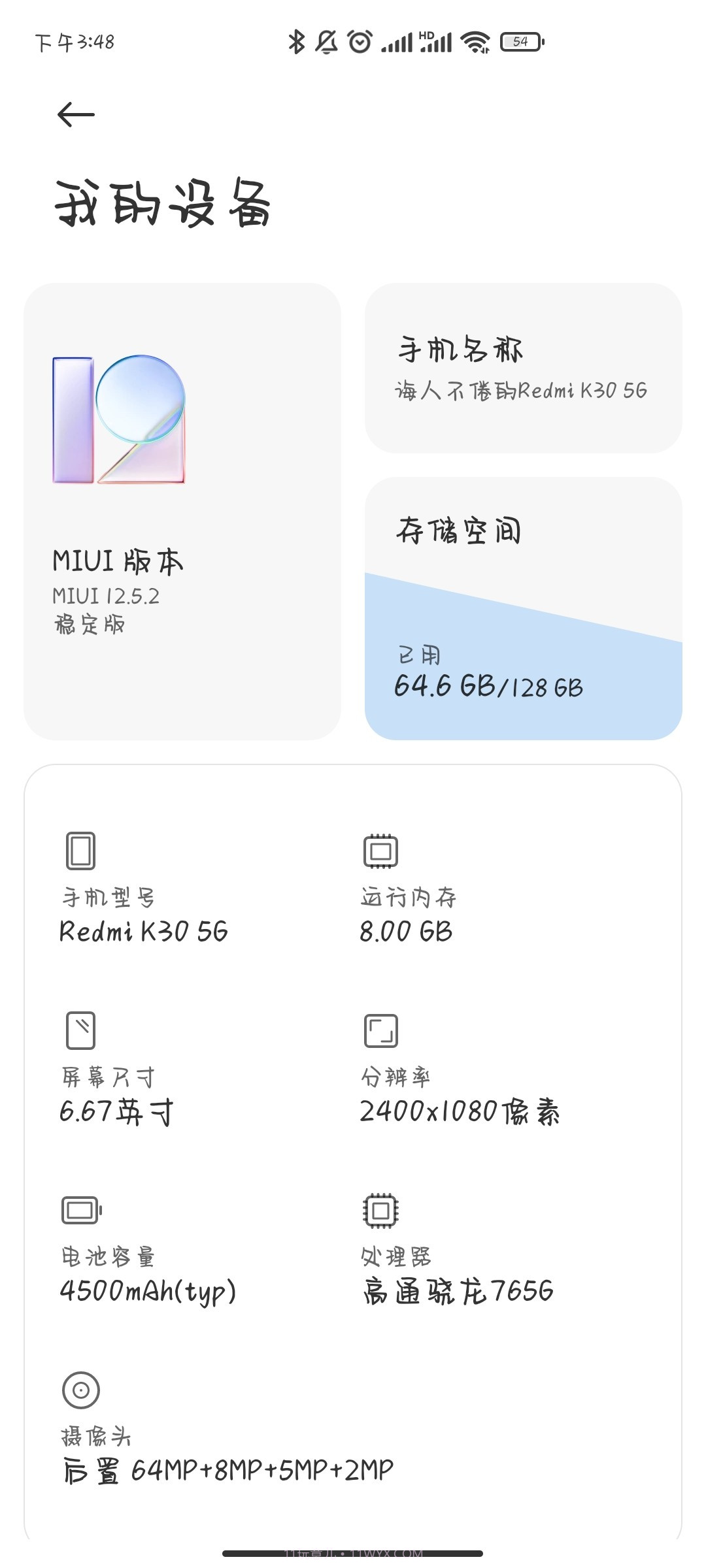Click the battery percentage indicator showing 54
706x1568 pixels.
[520, 41]
